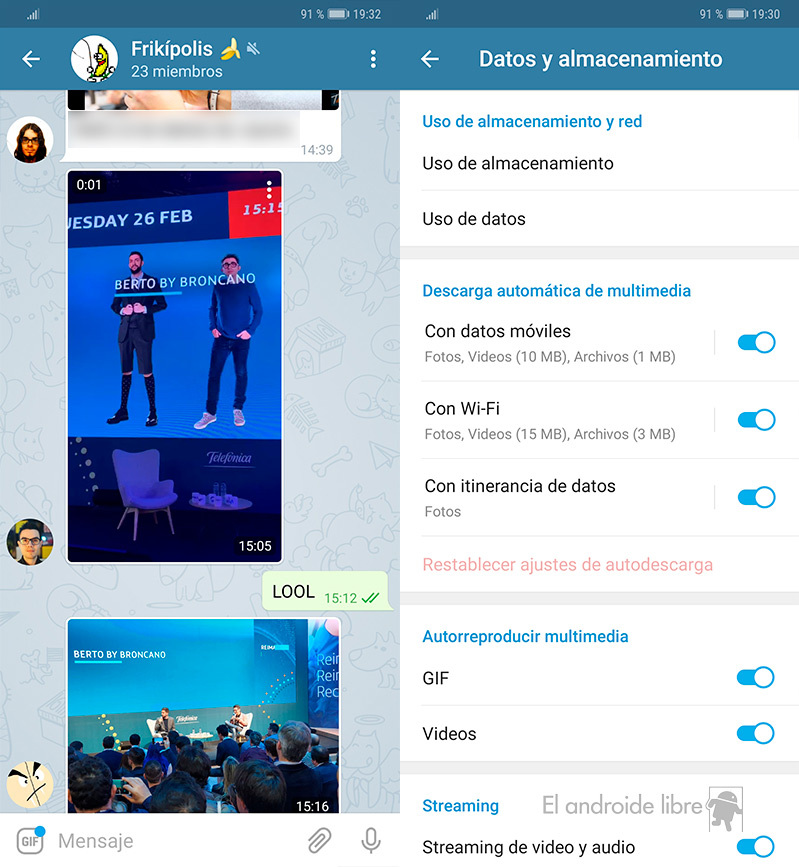The width and height of the screenshot is (799, 867).
Task: Tap Restablecer ajustes de autodescarga
Action: pos(567,565)
